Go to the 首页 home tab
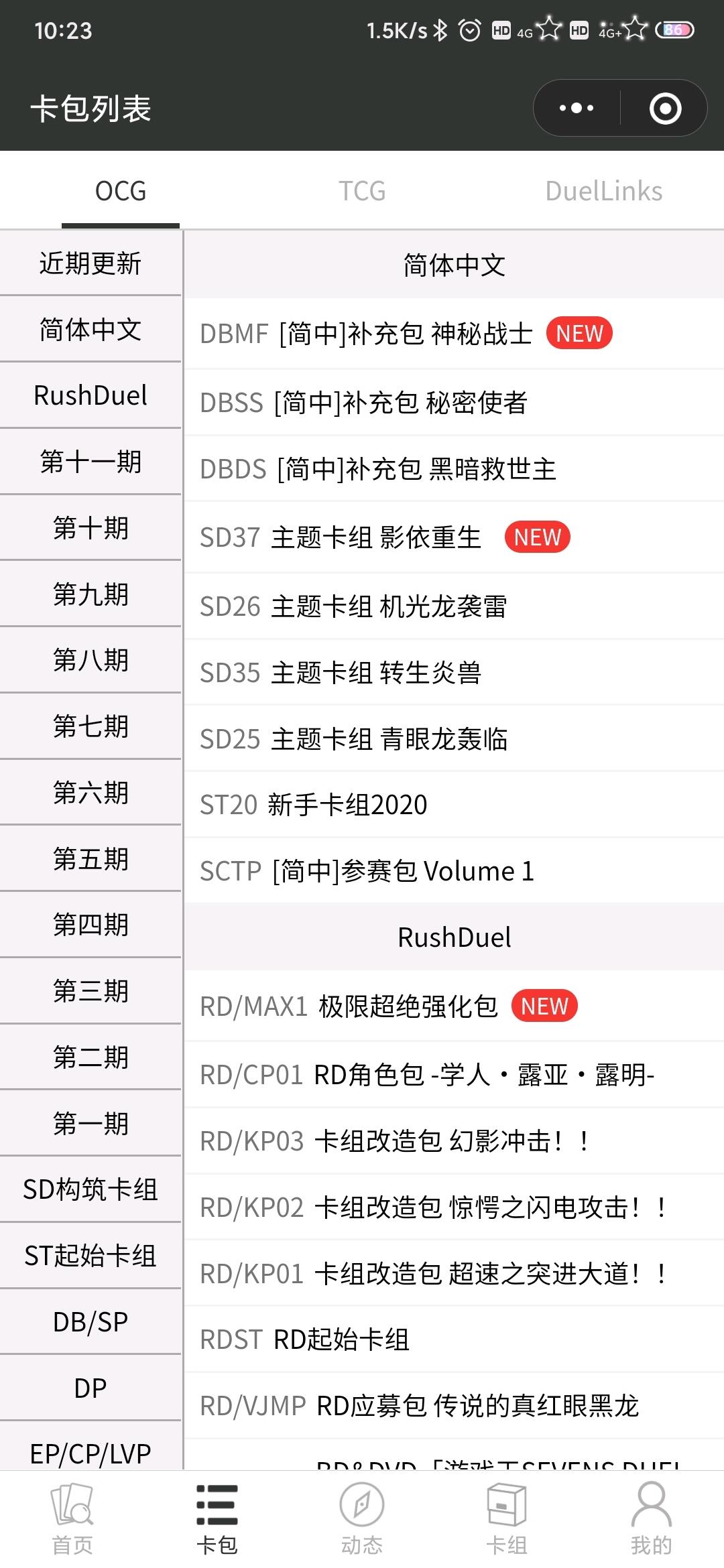The width and height of the screenshot is (724, 1568). pos(72,1520)
